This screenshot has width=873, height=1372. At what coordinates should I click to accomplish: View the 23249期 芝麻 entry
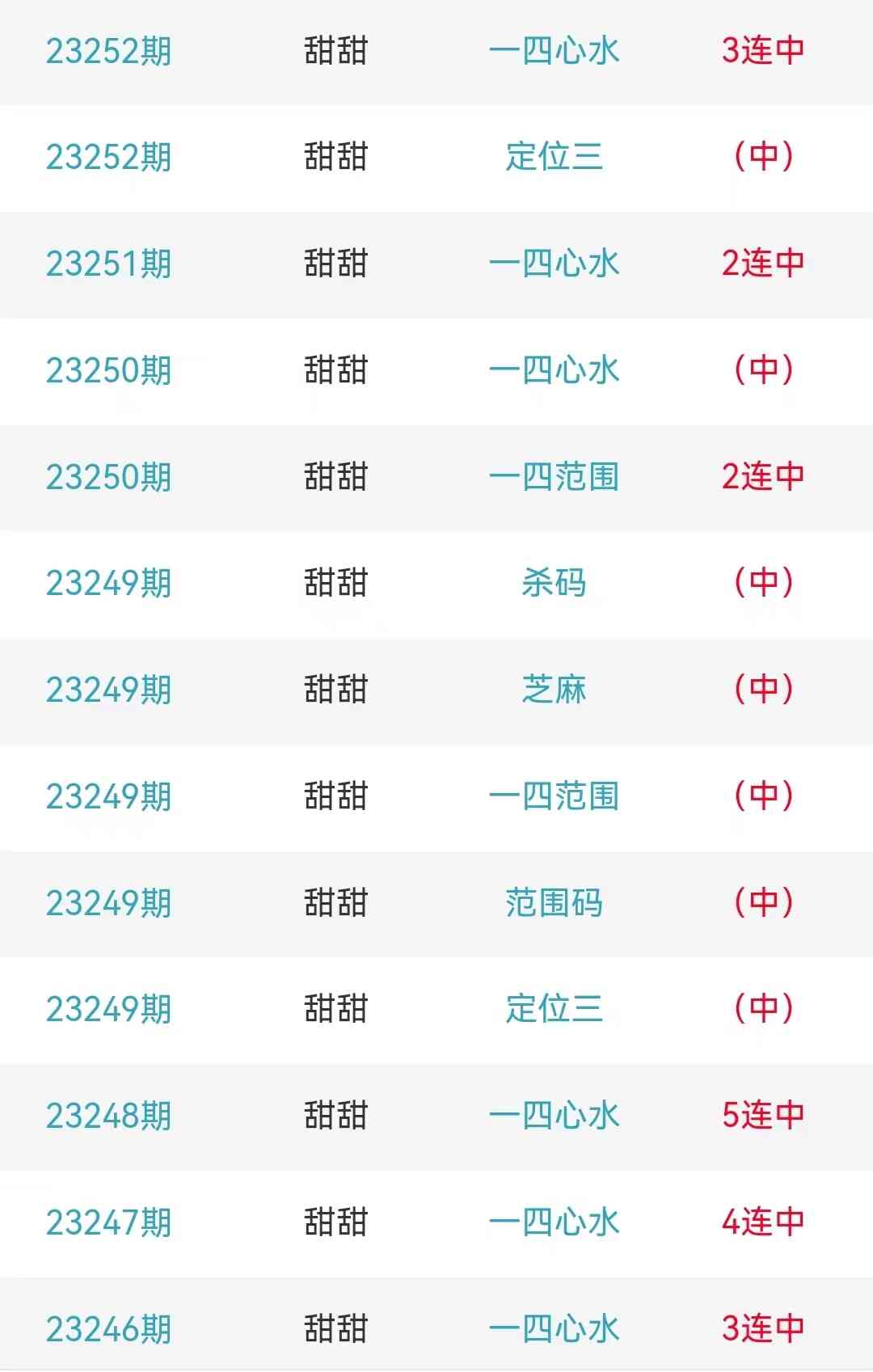click(x=554, y=690)
